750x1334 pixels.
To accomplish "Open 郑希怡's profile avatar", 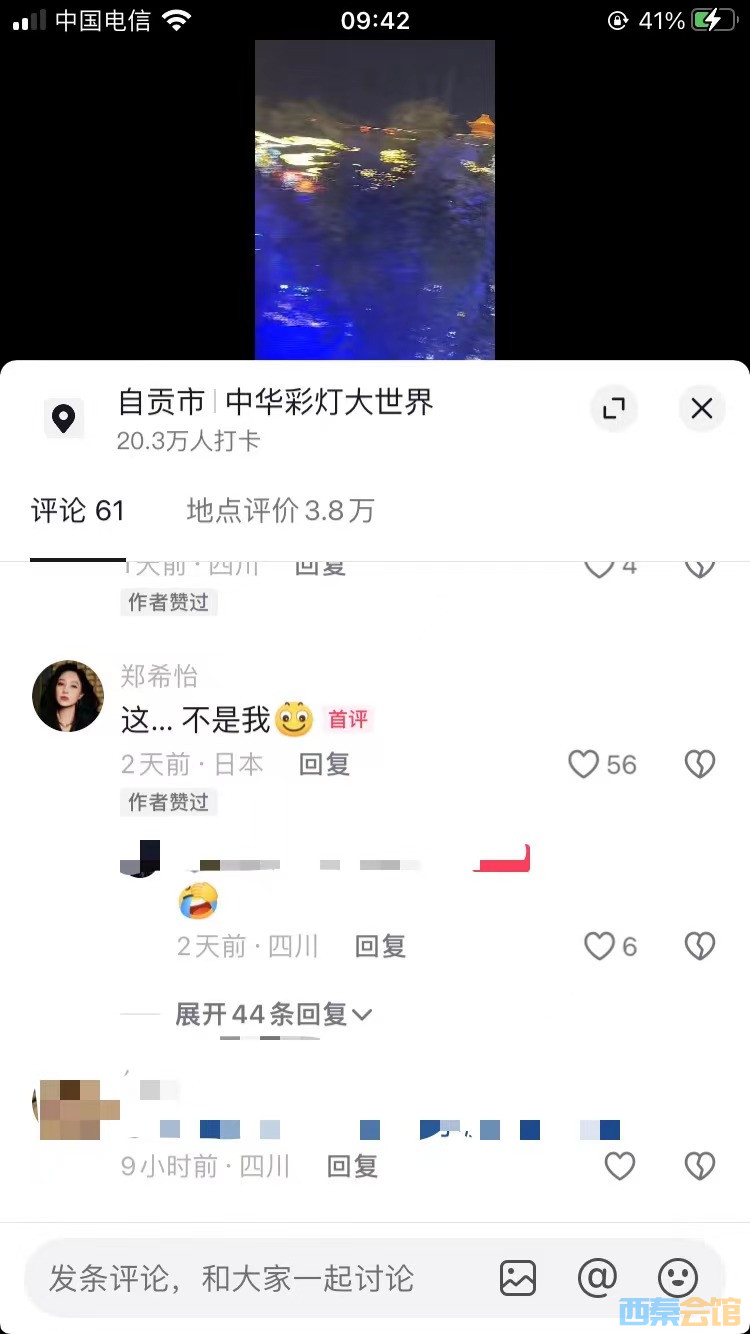I will (68, 696).
